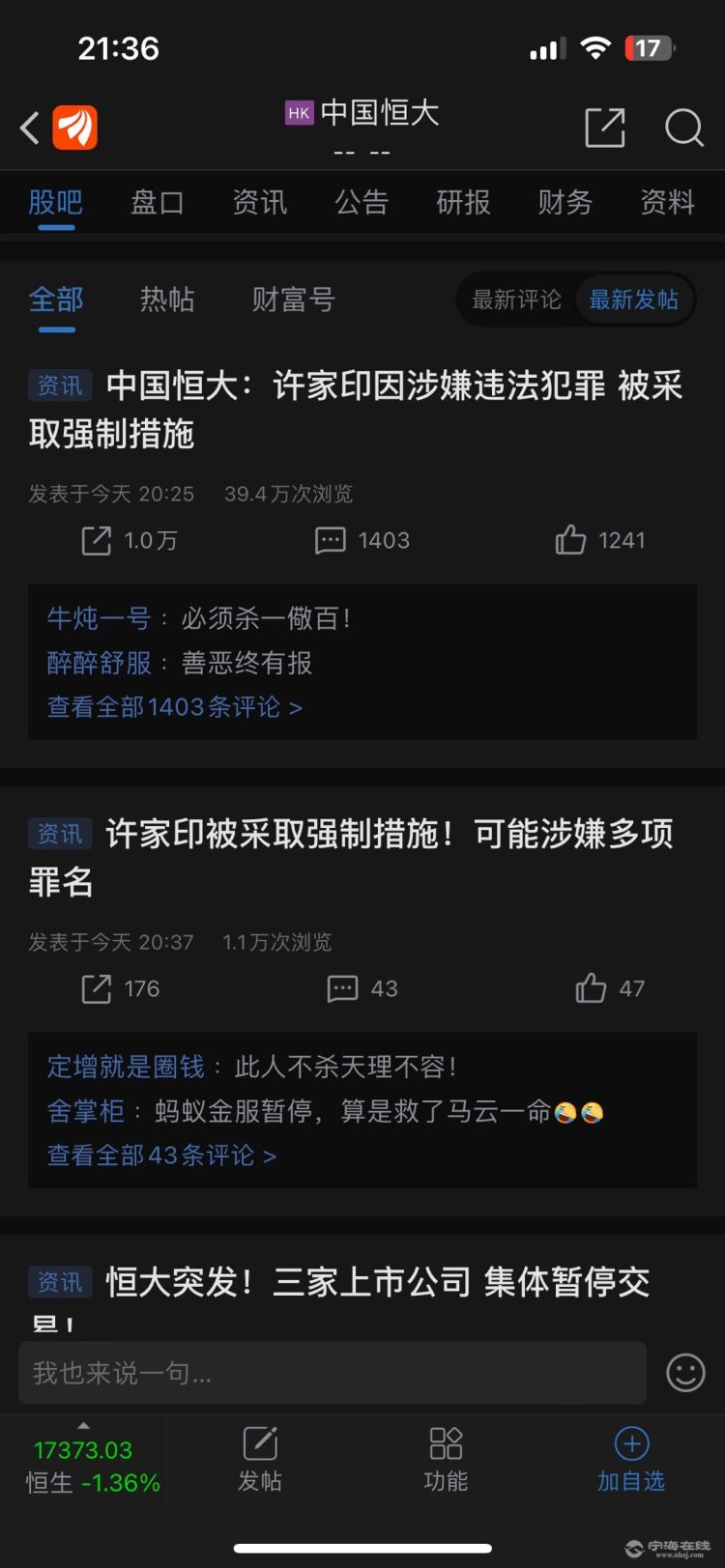
Task: Switch to the 财务 tab
Action: click(x=565, y=202)
